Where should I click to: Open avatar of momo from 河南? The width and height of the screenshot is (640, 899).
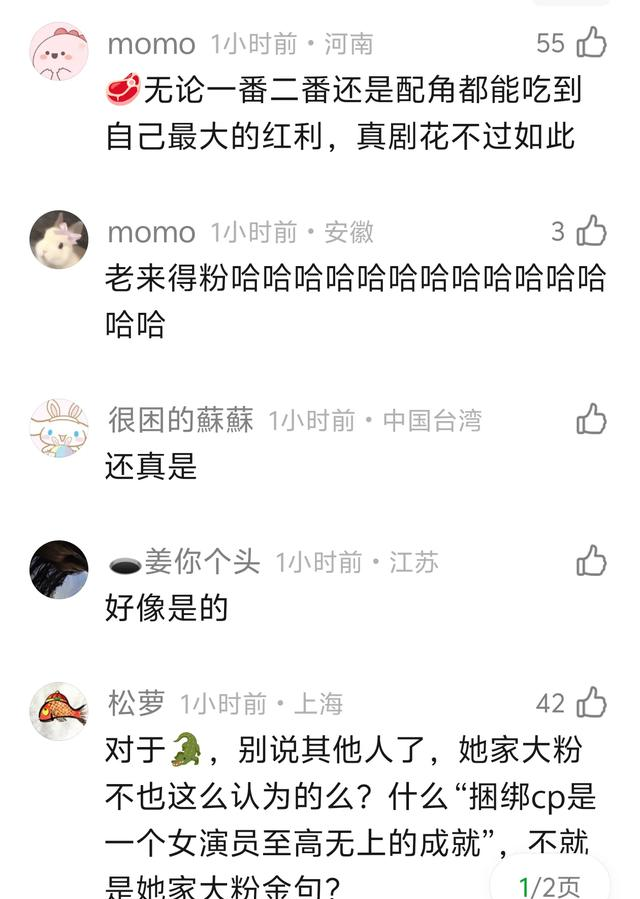(59, 50)
